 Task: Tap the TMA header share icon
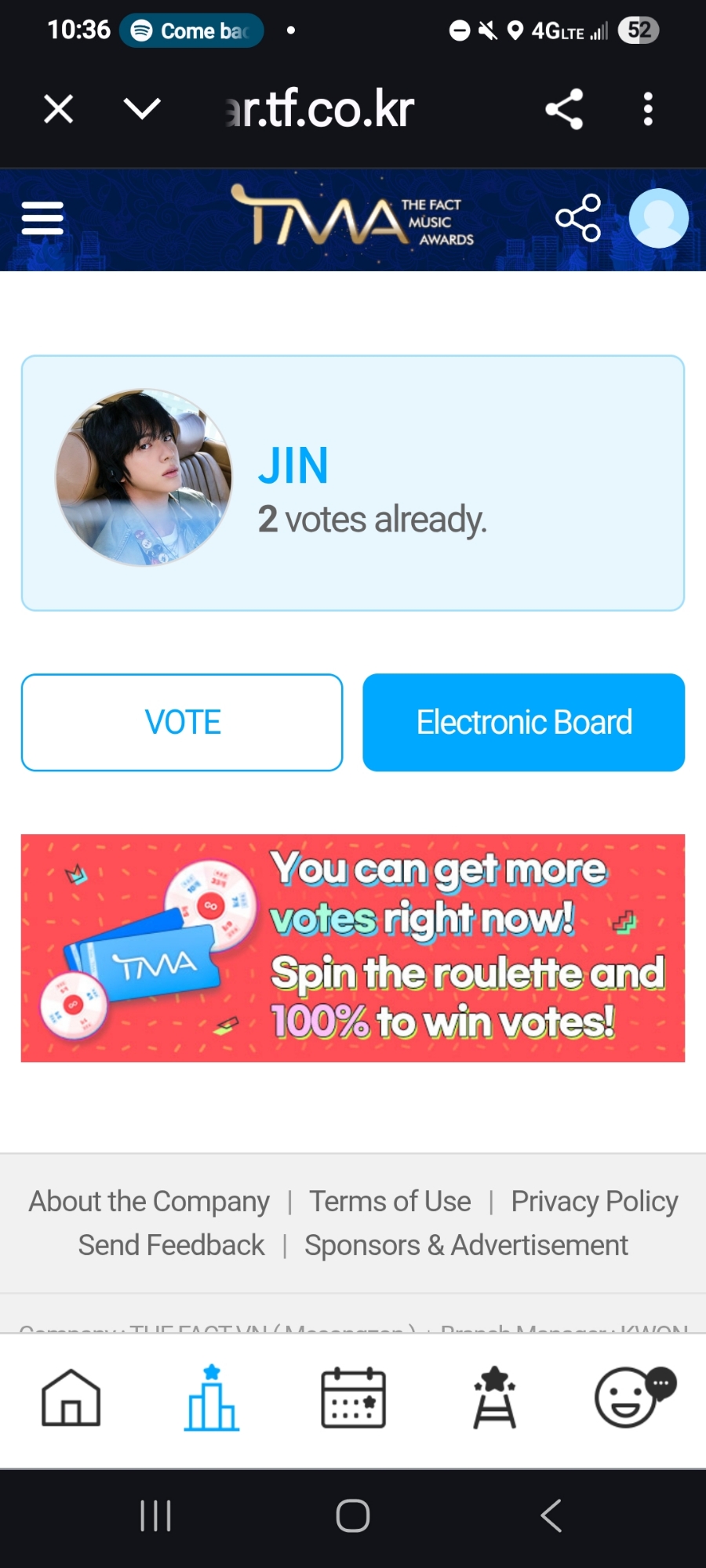(578, 218)
